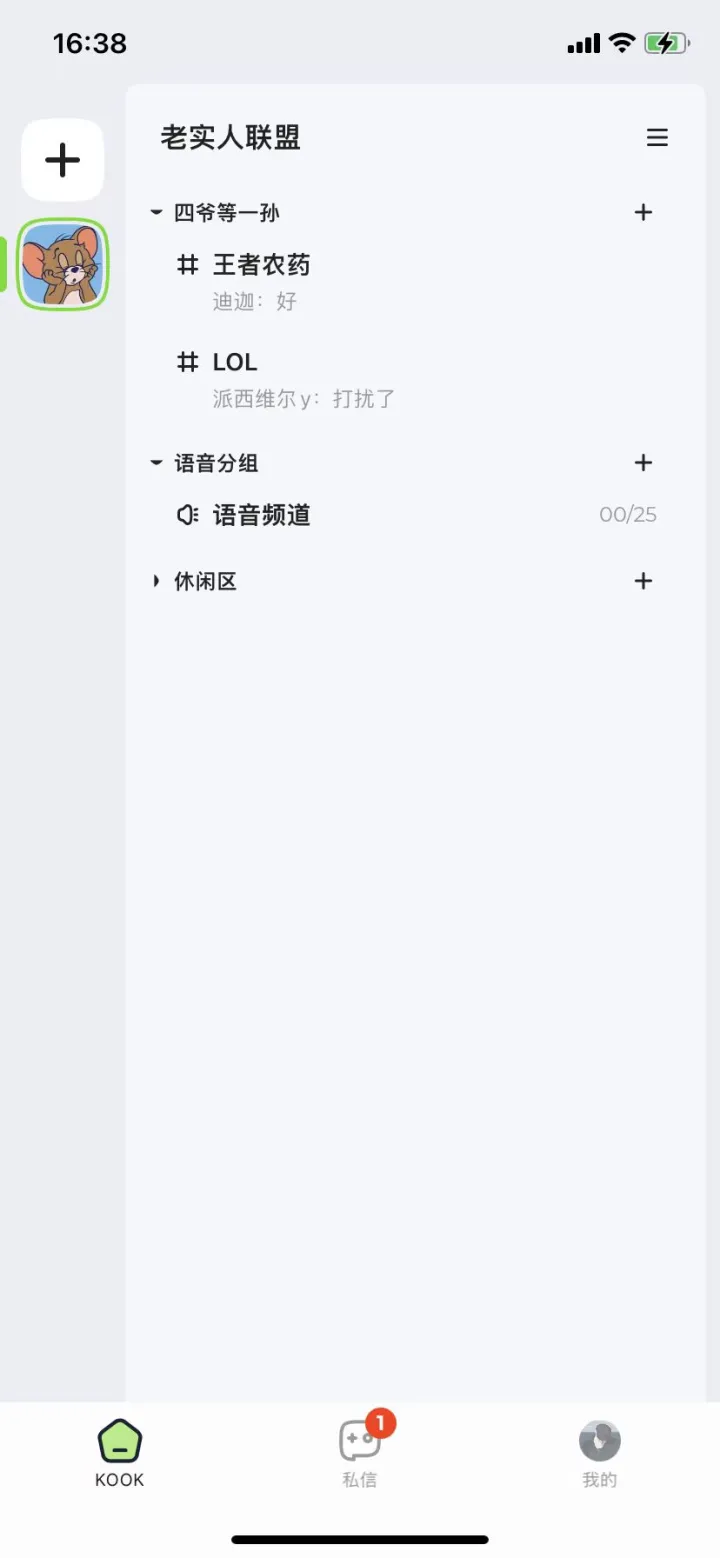The image size is (720, 1558).
Task: Add a channel to 休闲区 category
Action: coord(643,581)
